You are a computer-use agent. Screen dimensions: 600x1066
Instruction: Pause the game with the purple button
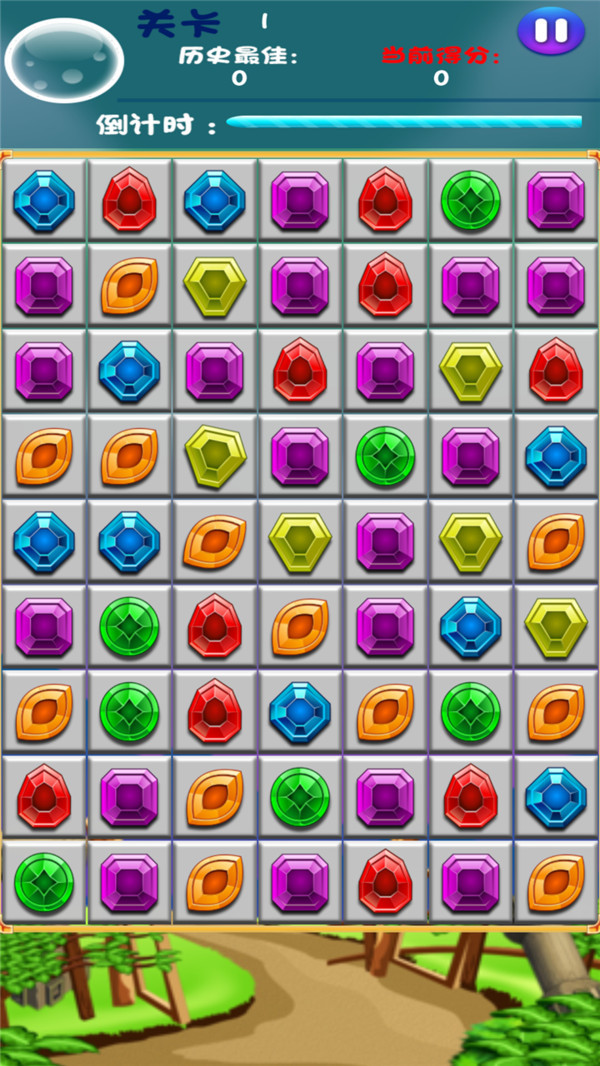(x=550, y=31)
